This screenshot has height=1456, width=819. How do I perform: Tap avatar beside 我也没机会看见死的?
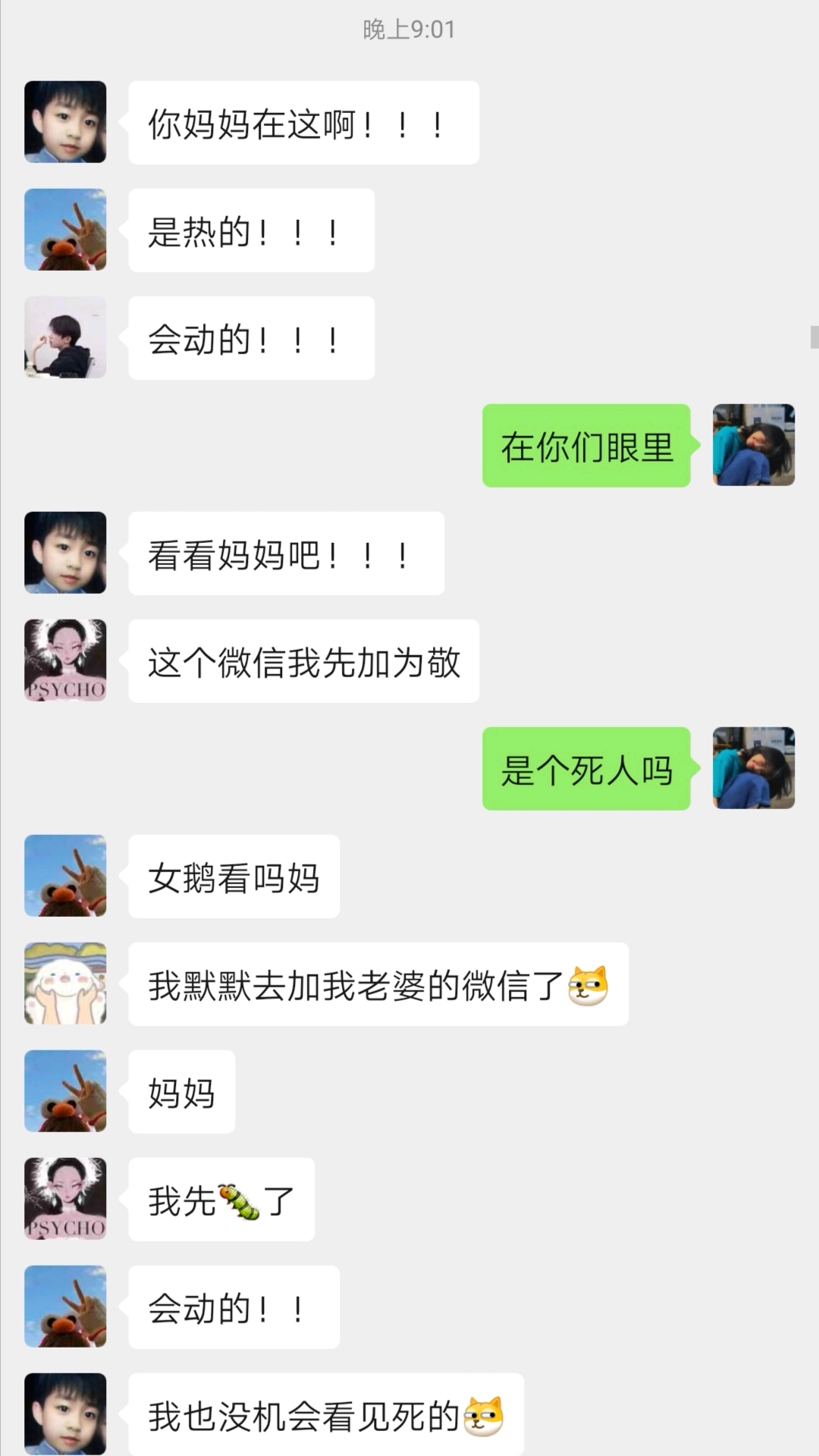pos(65,1413)
